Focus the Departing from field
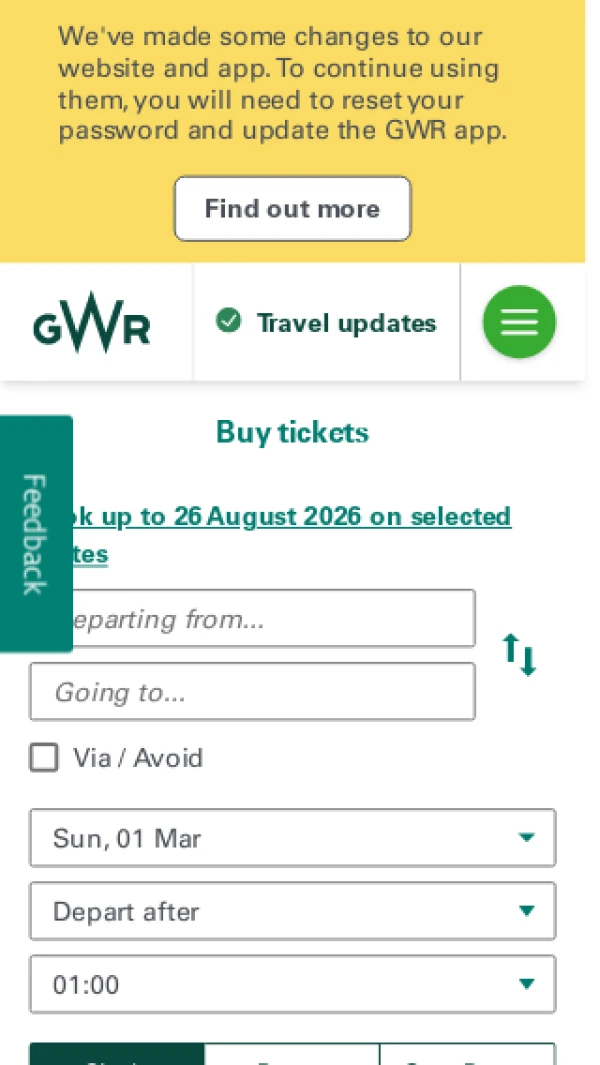 (x=270, y=619)
